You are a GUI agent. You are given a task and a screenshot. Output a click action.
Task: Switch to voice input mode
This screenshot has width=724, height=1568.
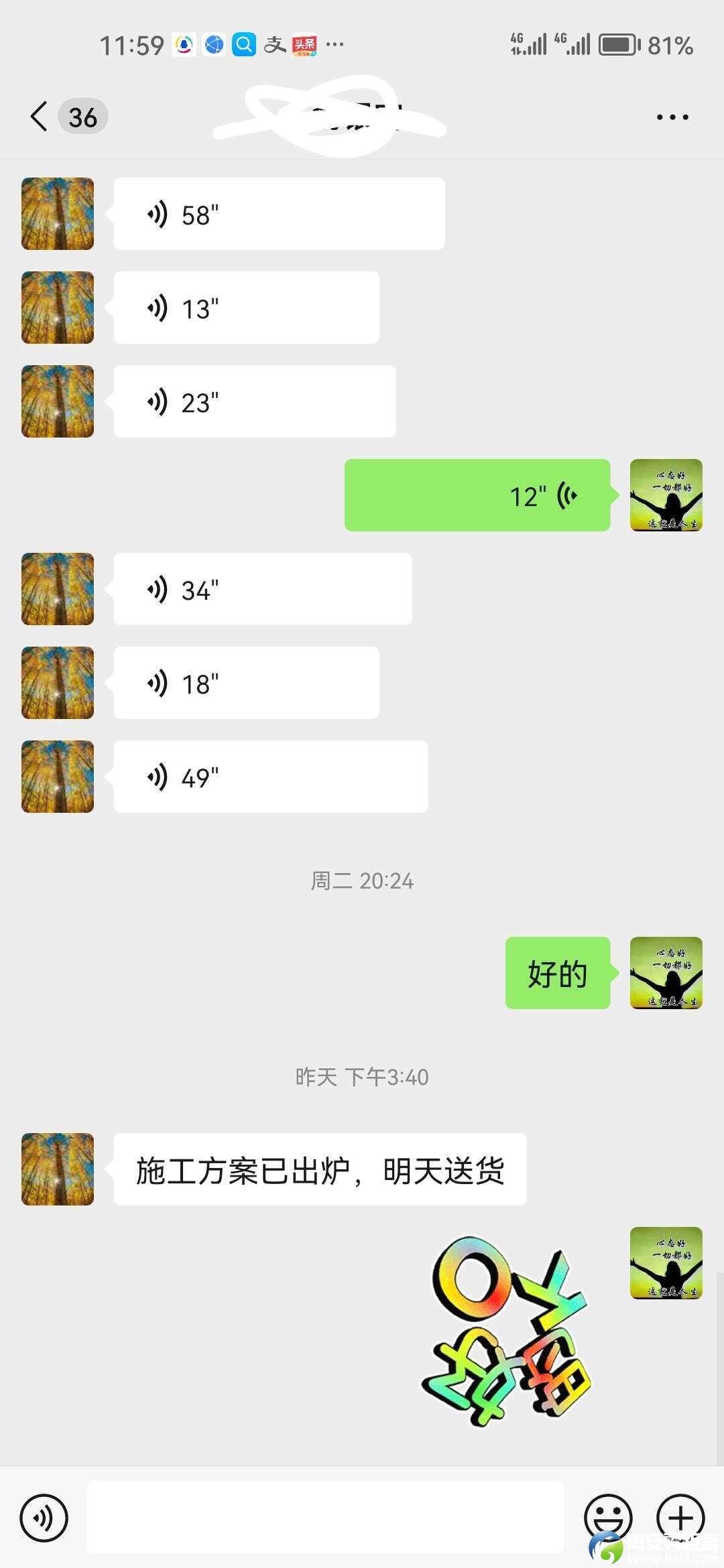[44, 1518]
